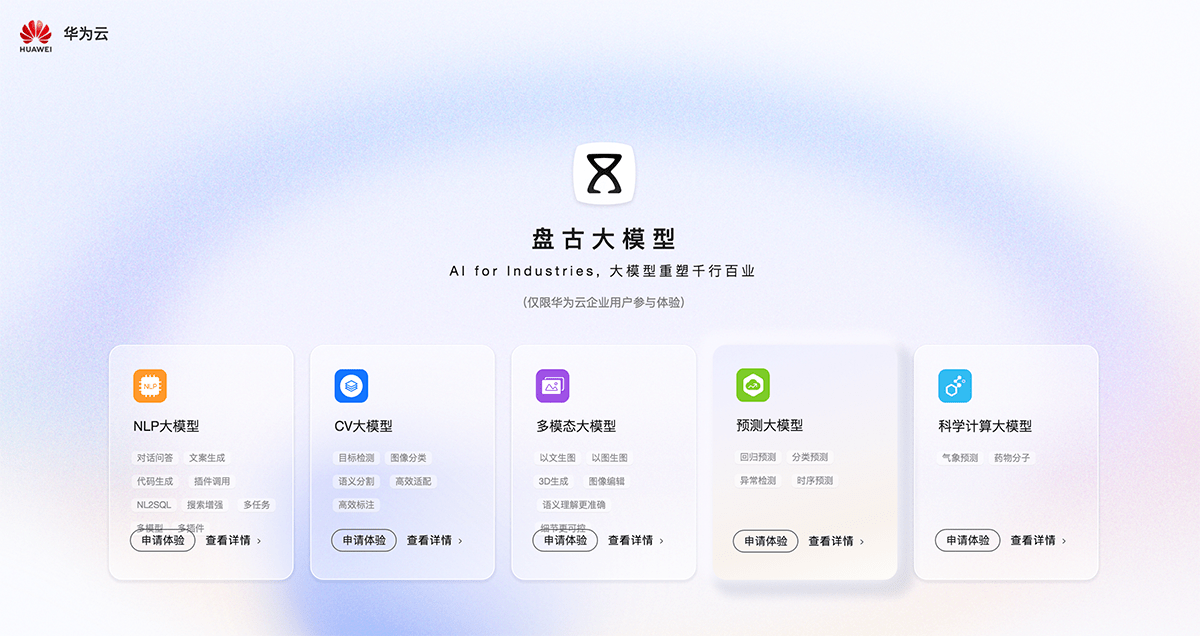
Task: Apply for trial on 预测大模型 card
Action: point(765,541)
